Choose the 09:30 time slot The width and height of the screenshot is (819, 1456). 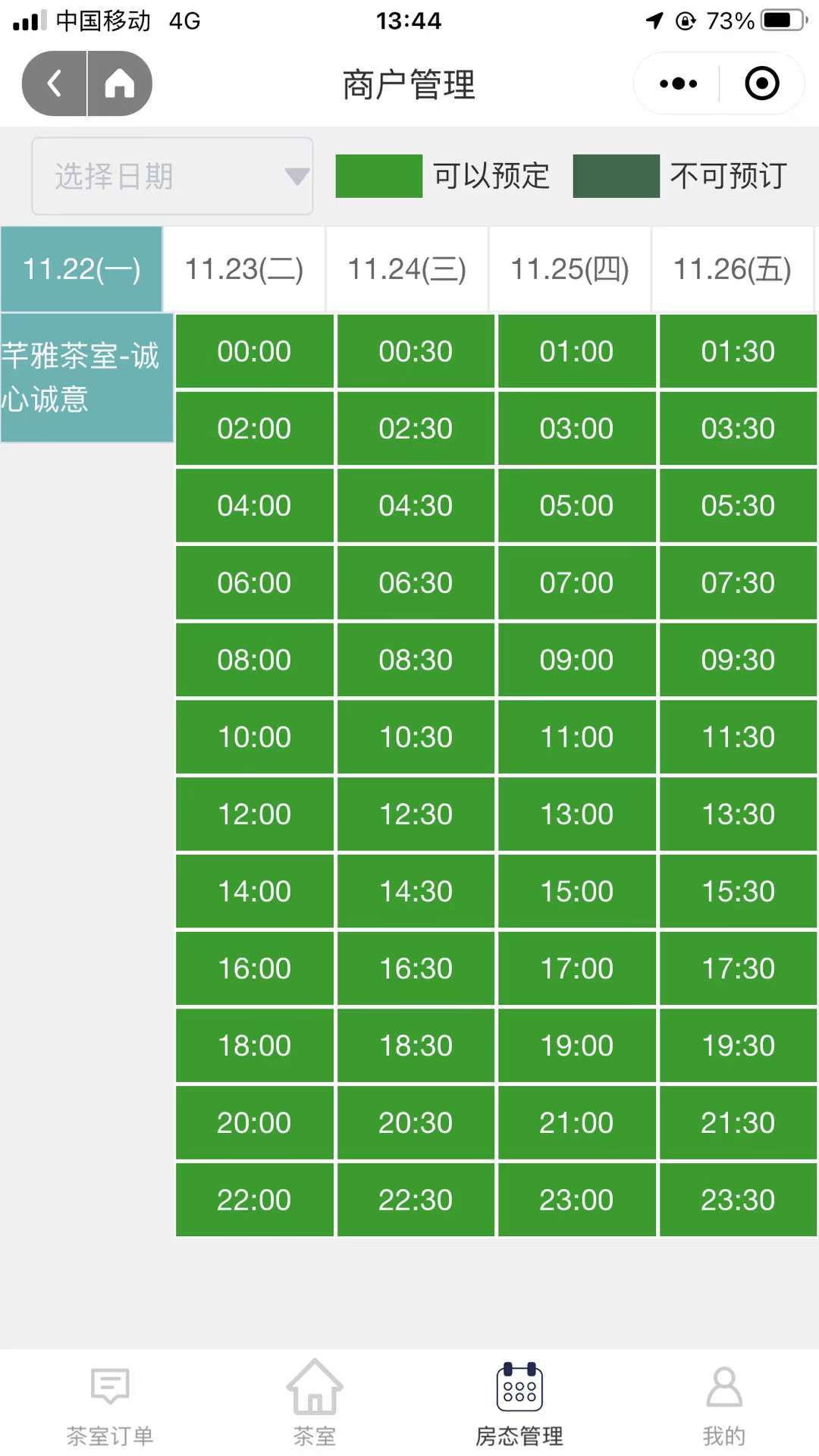point(737,660)
